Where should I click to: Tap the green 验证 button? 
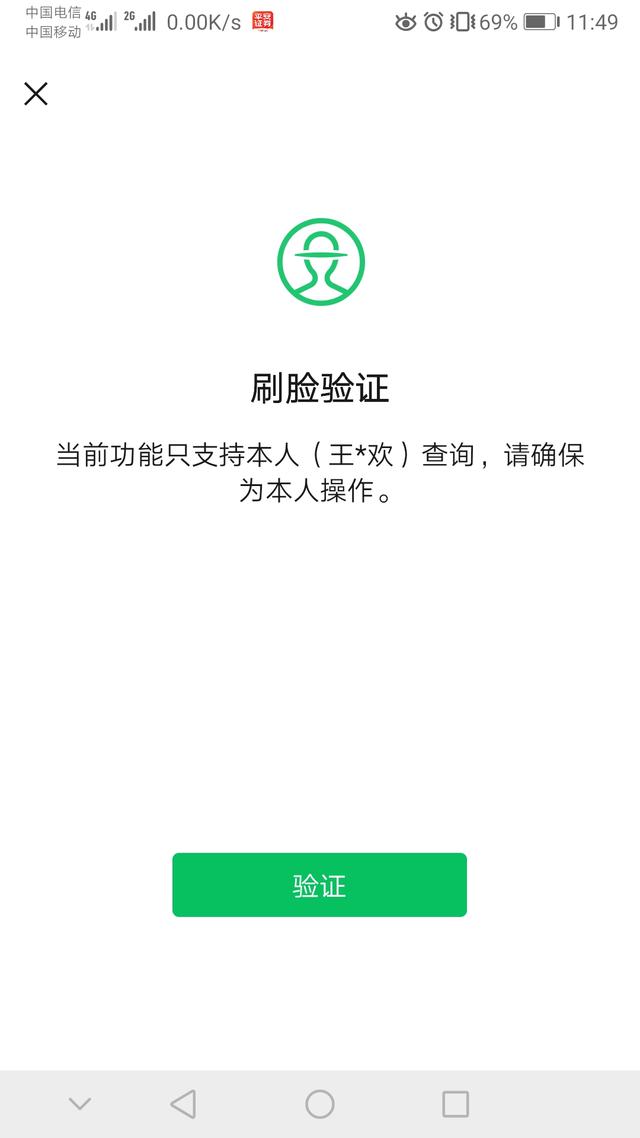coord(319,885)
